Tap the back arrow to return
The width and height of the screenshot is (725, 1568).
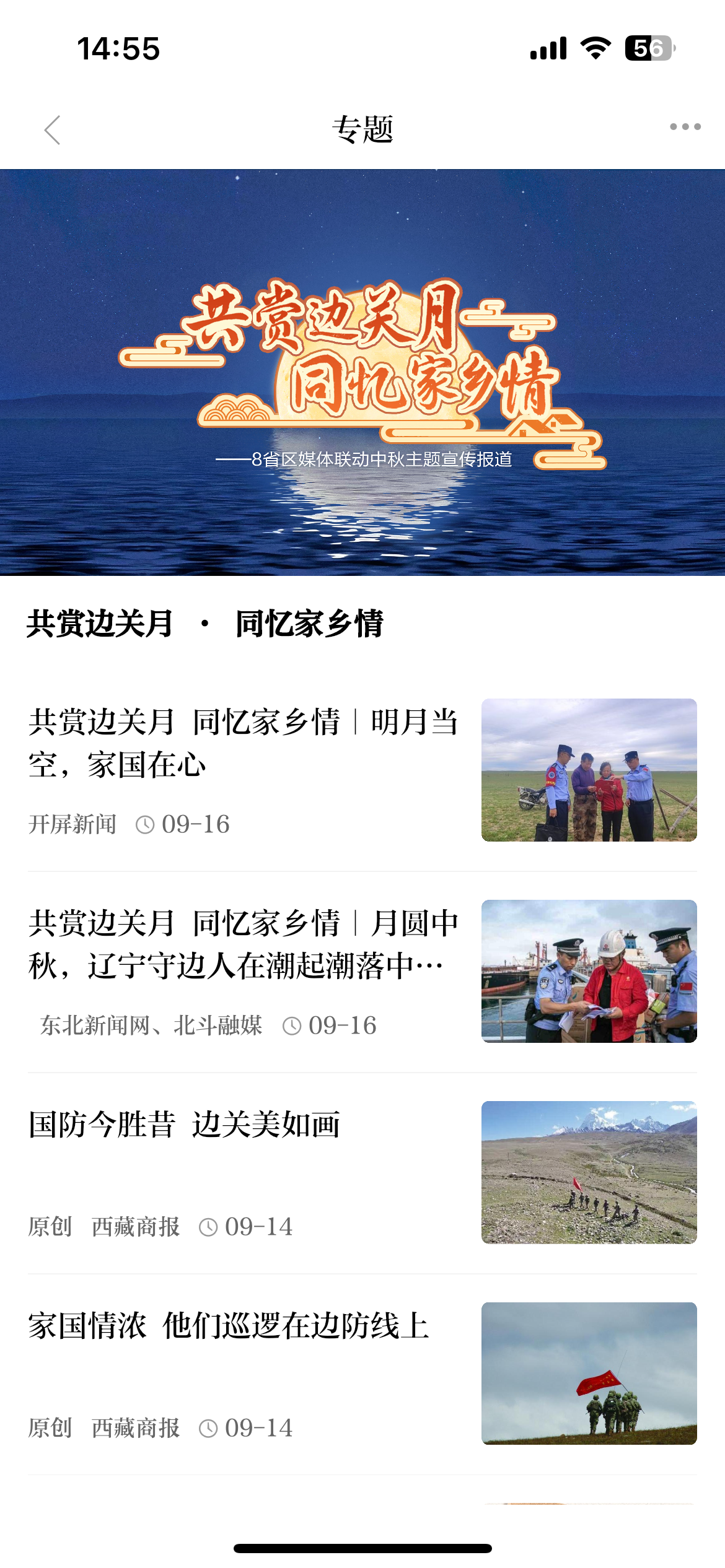(53, 129)
